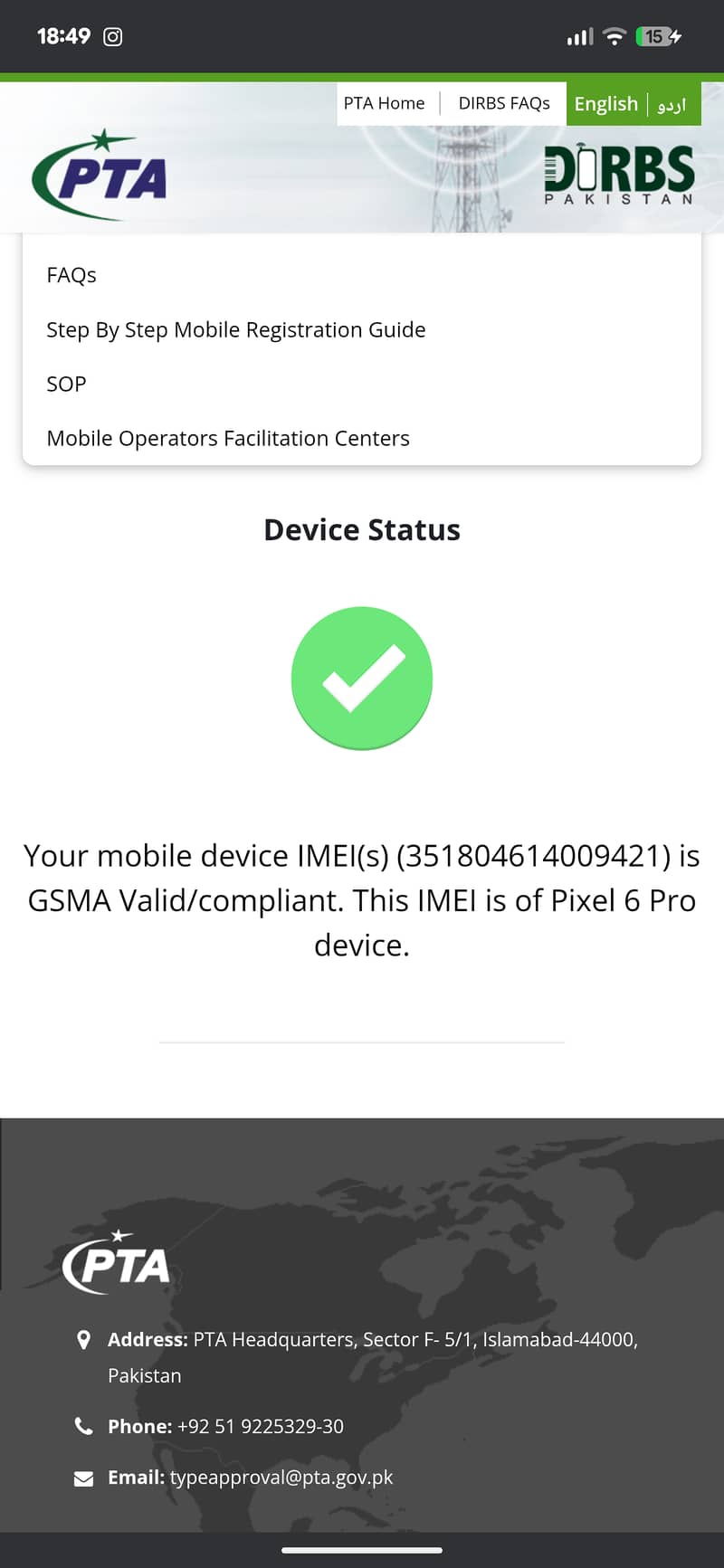Open the FAQs menu item
Image resolution: width=724 pixels, height=1568 pixels.
point(71,275)
